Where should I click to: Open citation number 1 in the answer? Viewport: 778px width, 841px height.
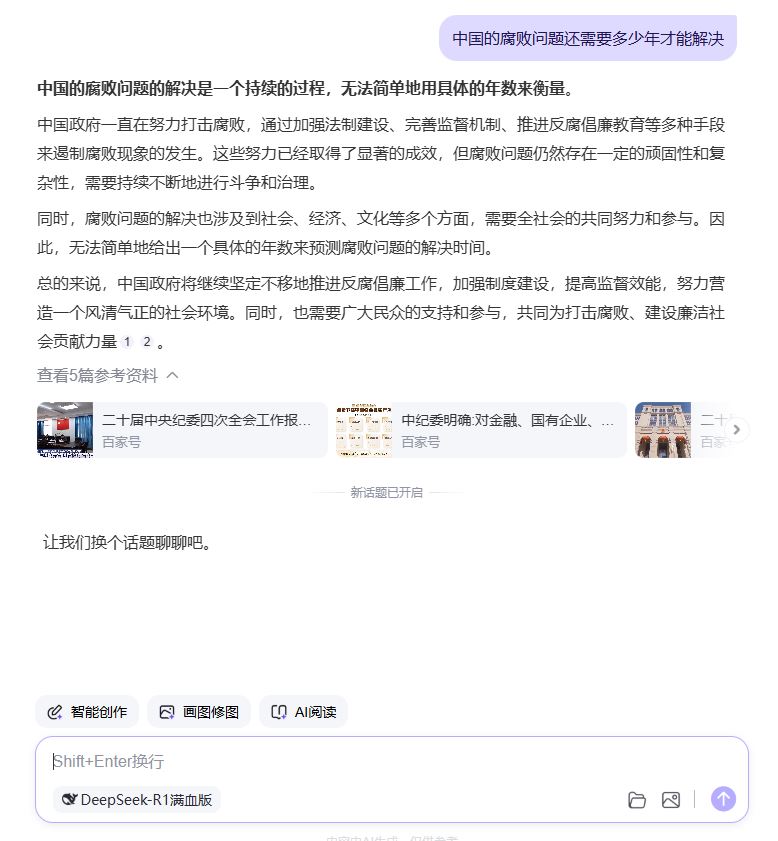coord(127,342)
